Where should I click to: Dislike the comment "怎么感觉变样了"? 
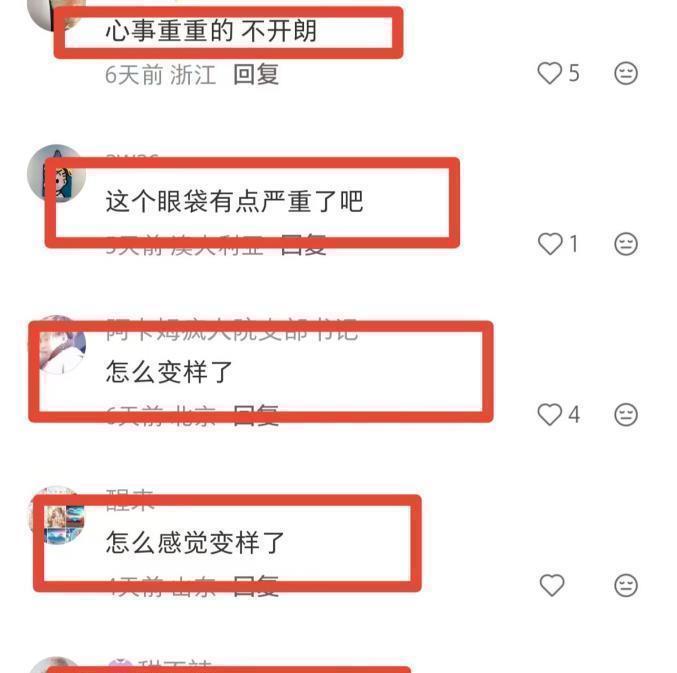[626, 585]
